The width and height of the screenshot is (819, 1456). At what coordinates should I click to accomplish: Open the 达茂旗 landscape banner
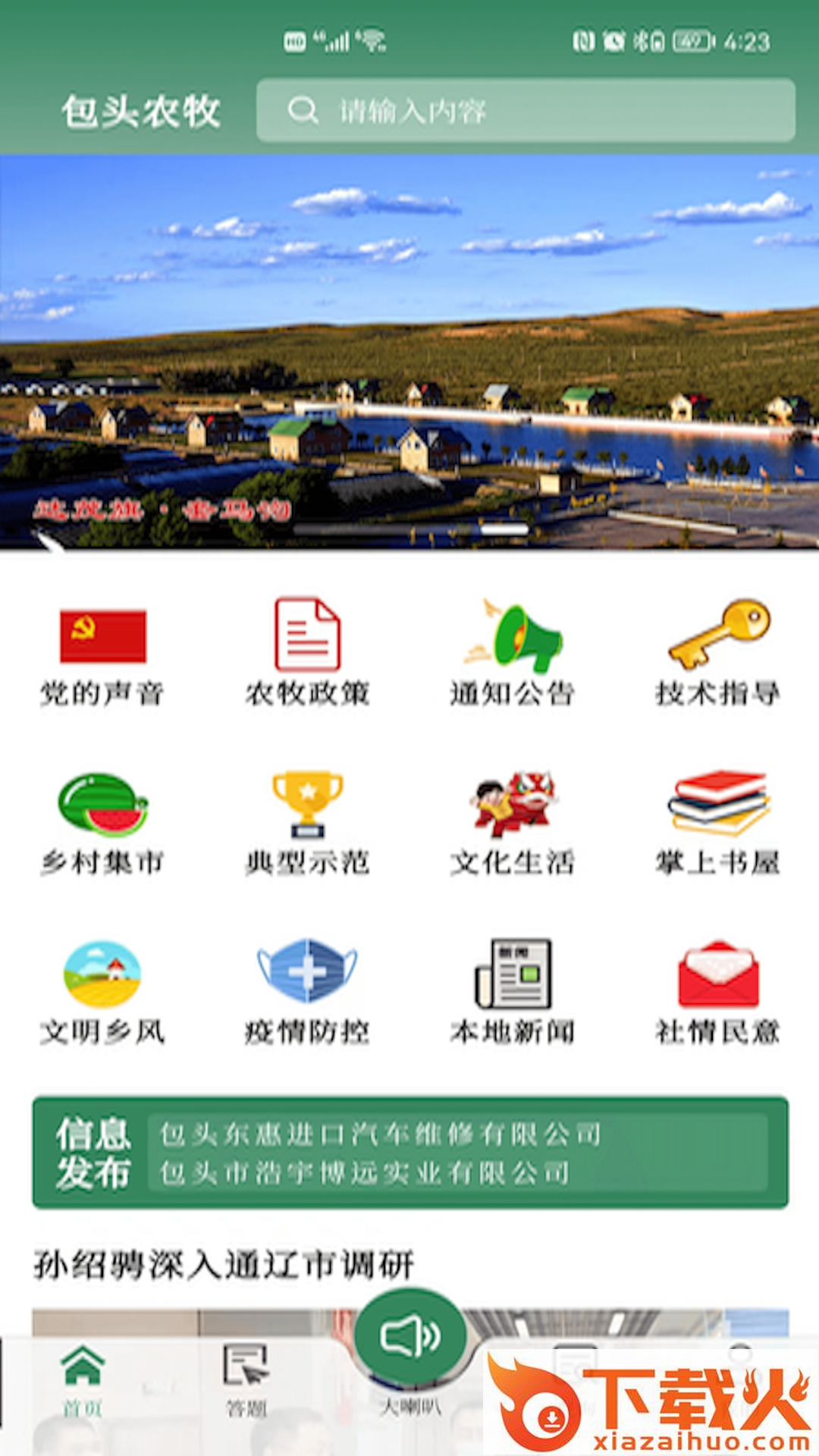tap(409, 350)
